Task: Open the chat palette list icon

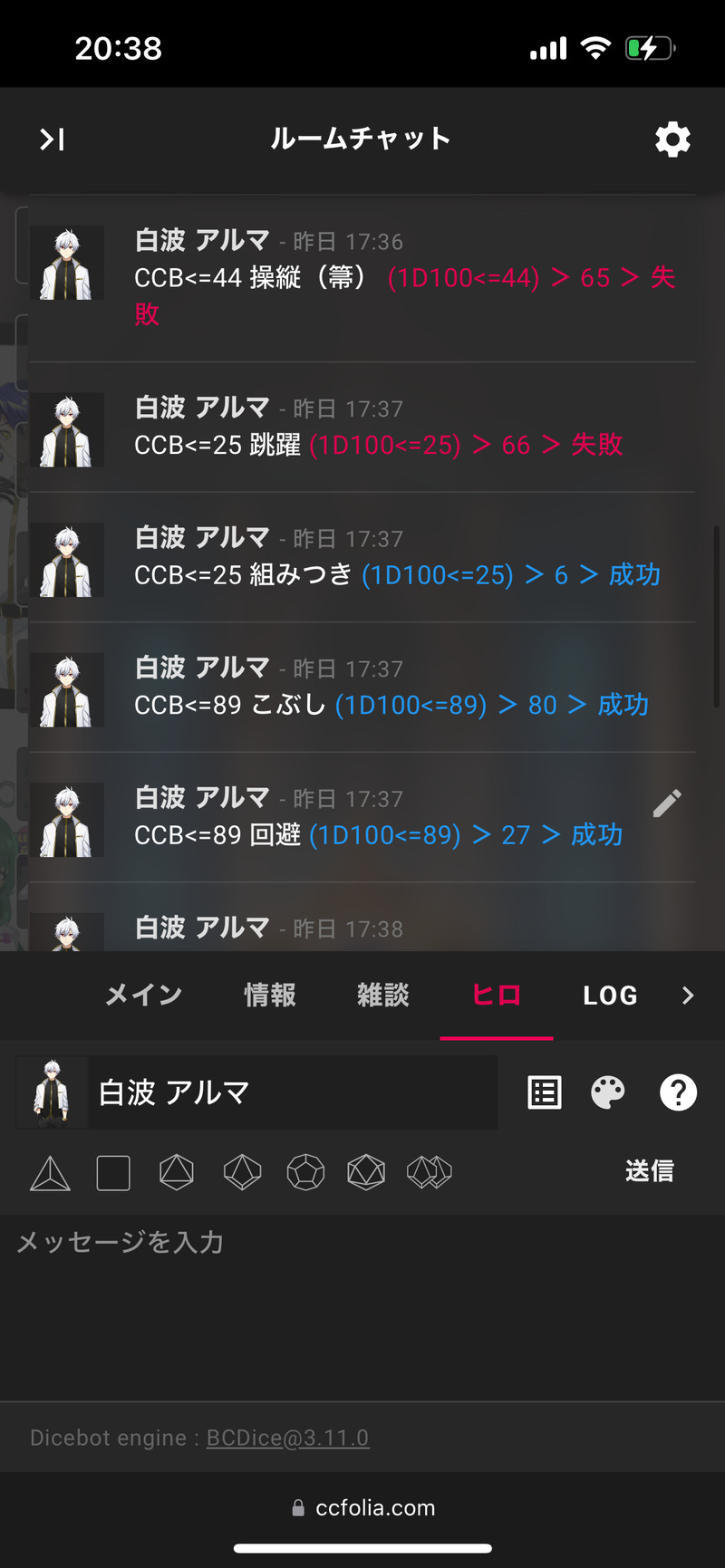Action: pos(545,1092)
